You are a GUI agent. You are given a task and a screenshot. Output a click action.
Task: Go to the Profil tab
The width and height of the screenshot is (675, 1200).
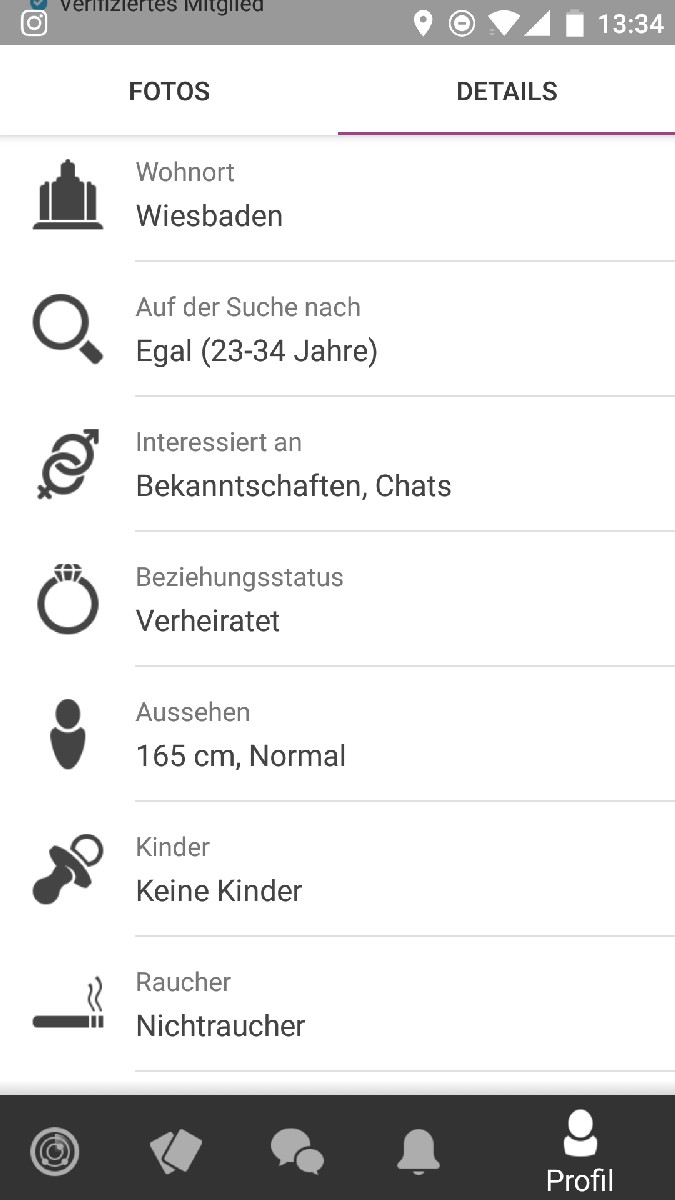click(580, 1152)
